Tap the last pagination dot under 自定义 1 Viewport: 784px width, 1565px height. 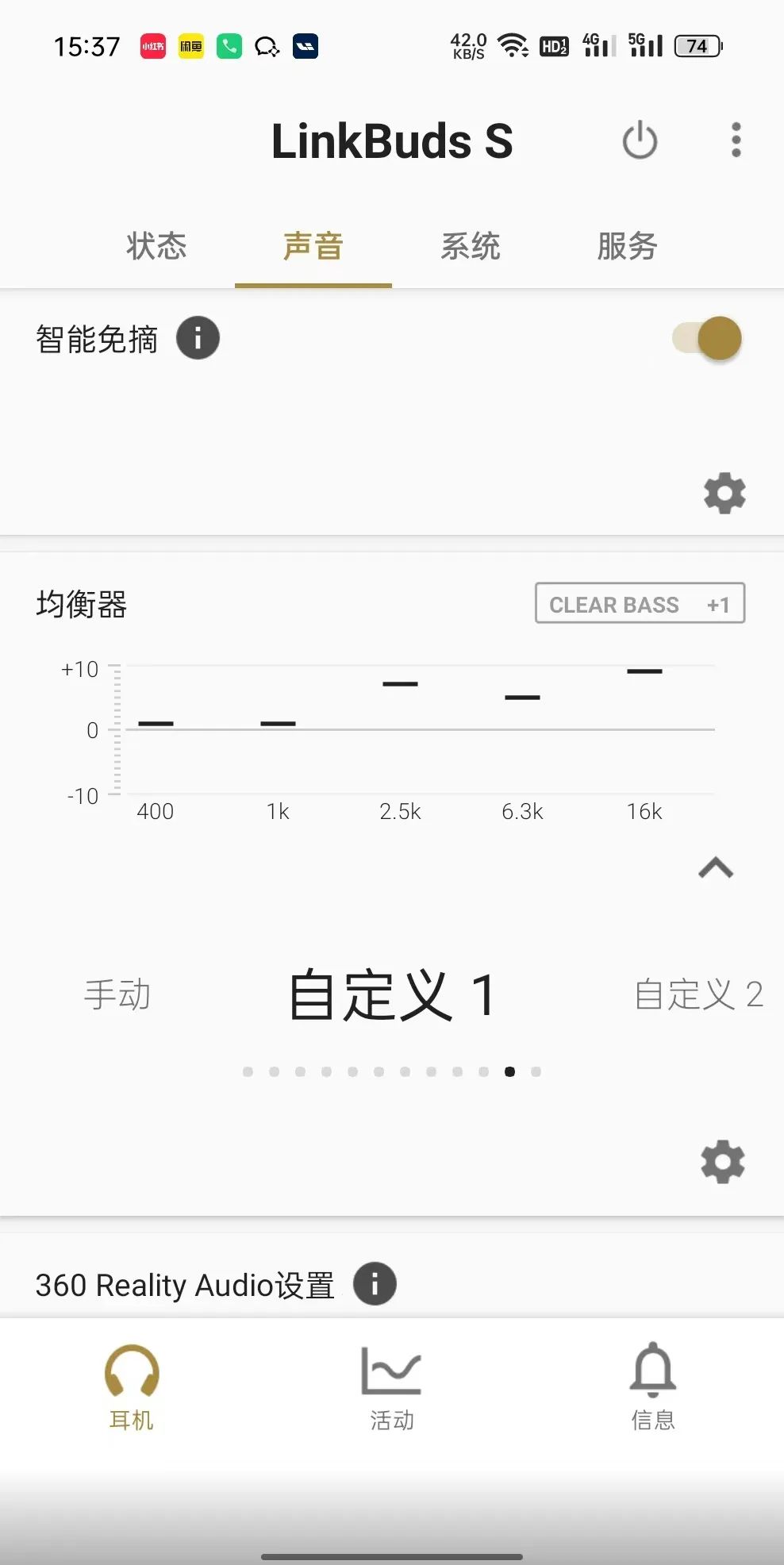536,1071
